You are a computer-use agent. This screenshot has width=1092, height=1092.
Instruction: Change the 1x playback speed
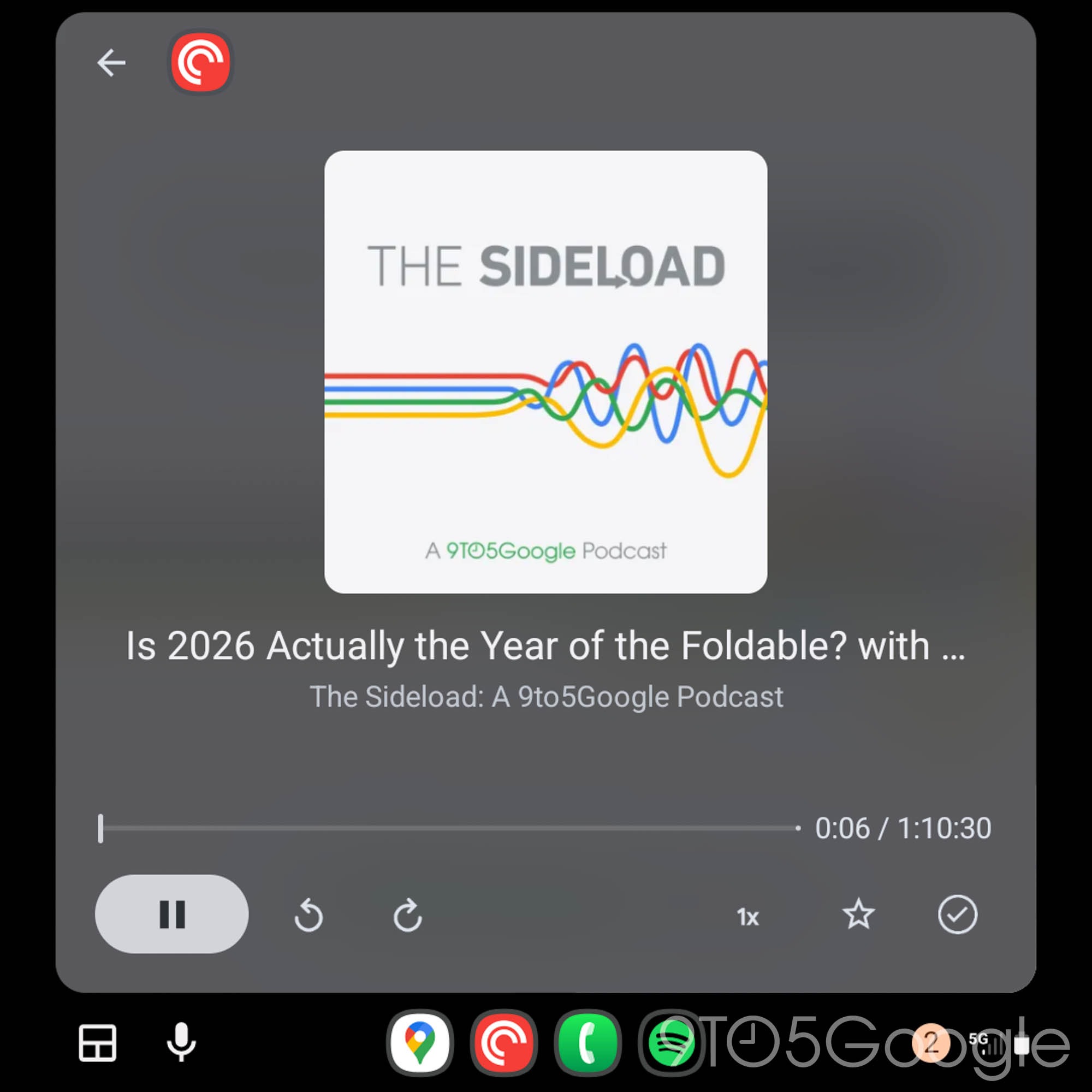pyautogui.click(x=747, y=917)
